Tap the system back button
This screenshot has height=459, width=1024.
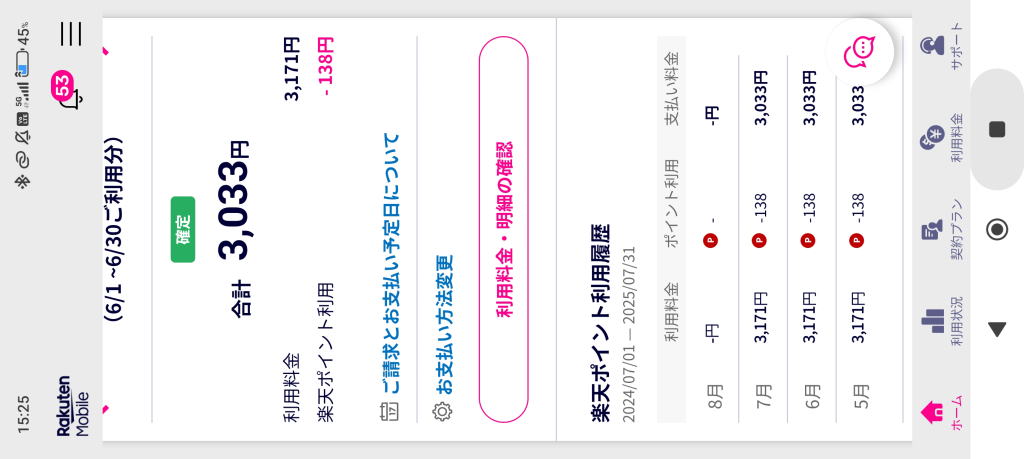pyautogui.click(x=996, y=329)
